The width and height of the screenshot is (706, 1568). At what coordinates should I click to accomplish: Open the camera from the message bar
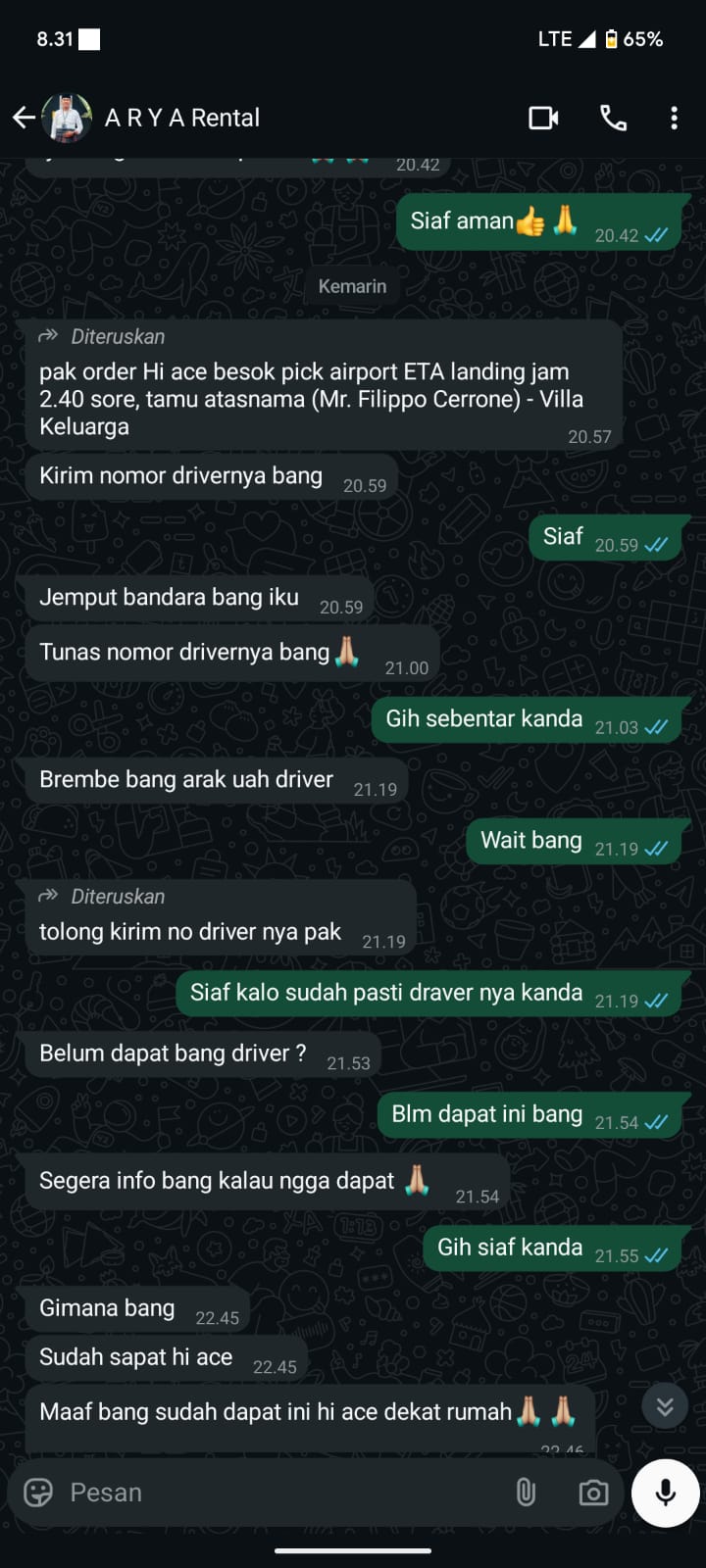click(592, 1493)
